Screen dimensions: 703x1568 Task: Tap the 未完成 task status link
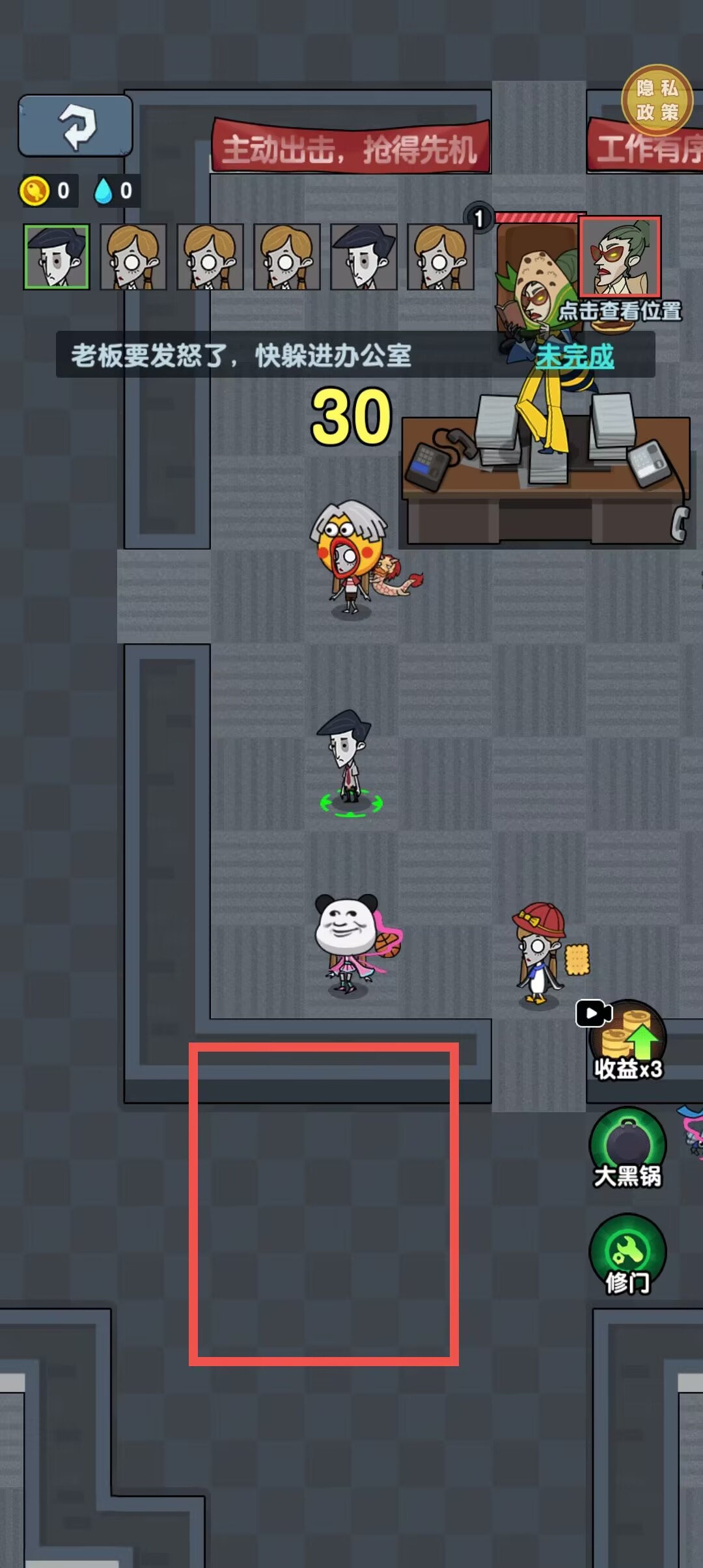[x=575, y=356]
